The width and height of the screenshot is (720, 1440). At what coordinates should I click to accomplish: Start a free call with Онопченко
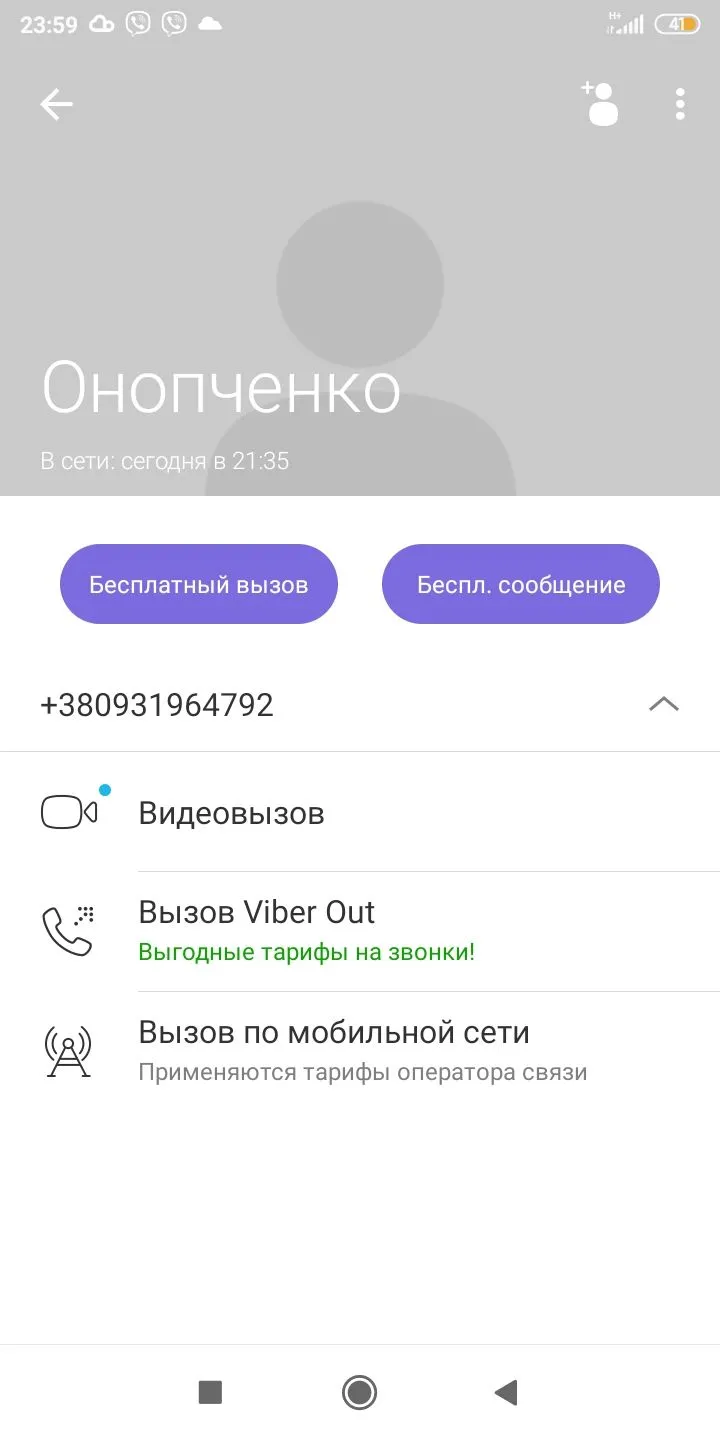tap(199, 584)
